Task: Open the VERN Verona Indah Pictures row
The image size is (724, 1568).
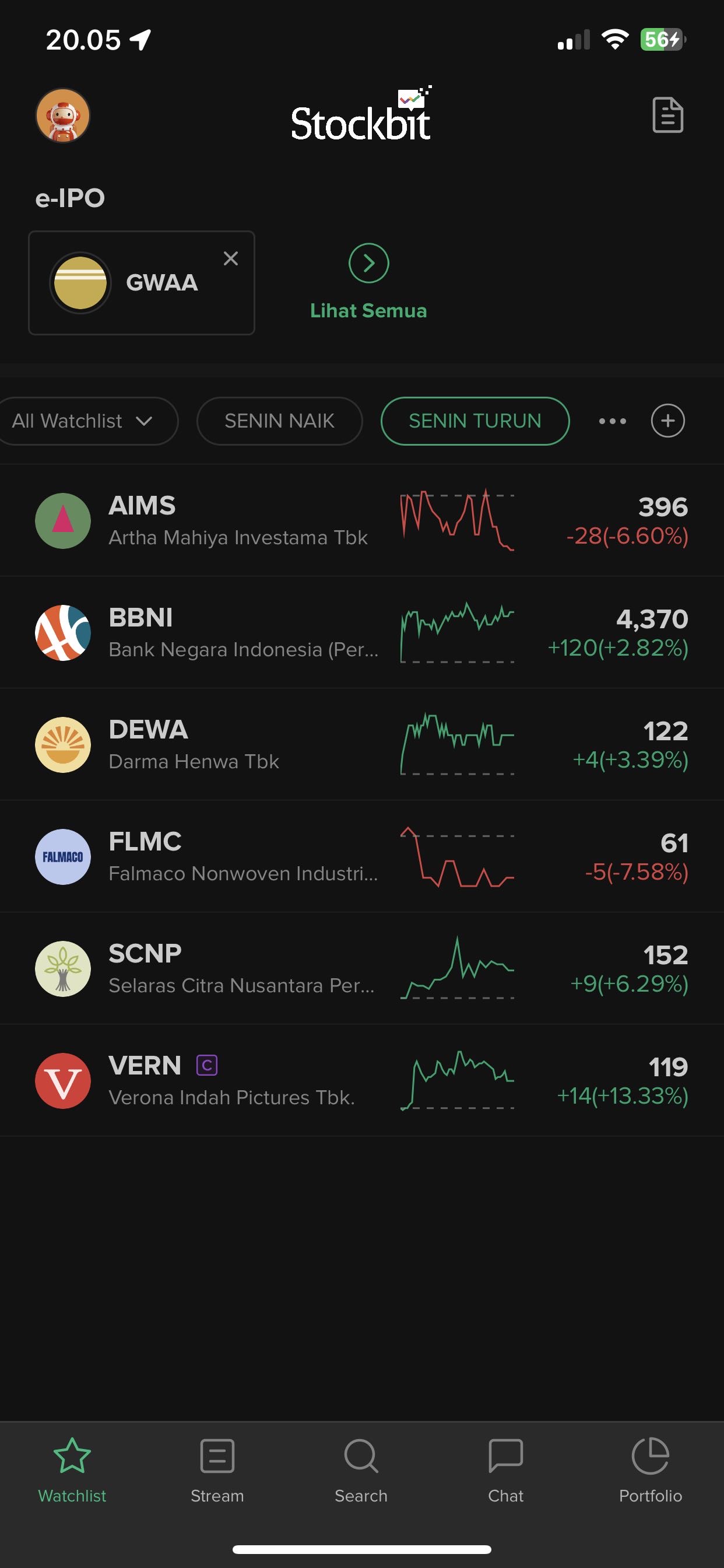Action: click(x=362, y=1080)
